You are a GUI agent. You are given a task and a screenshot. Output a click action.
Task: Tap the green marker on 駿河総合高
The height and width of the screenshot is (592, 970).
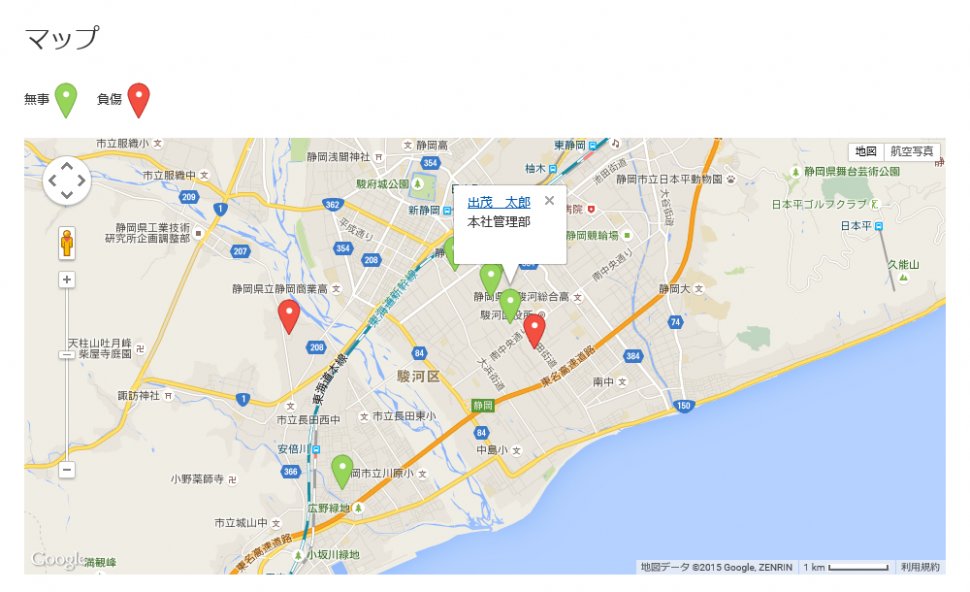coord(510,303)
